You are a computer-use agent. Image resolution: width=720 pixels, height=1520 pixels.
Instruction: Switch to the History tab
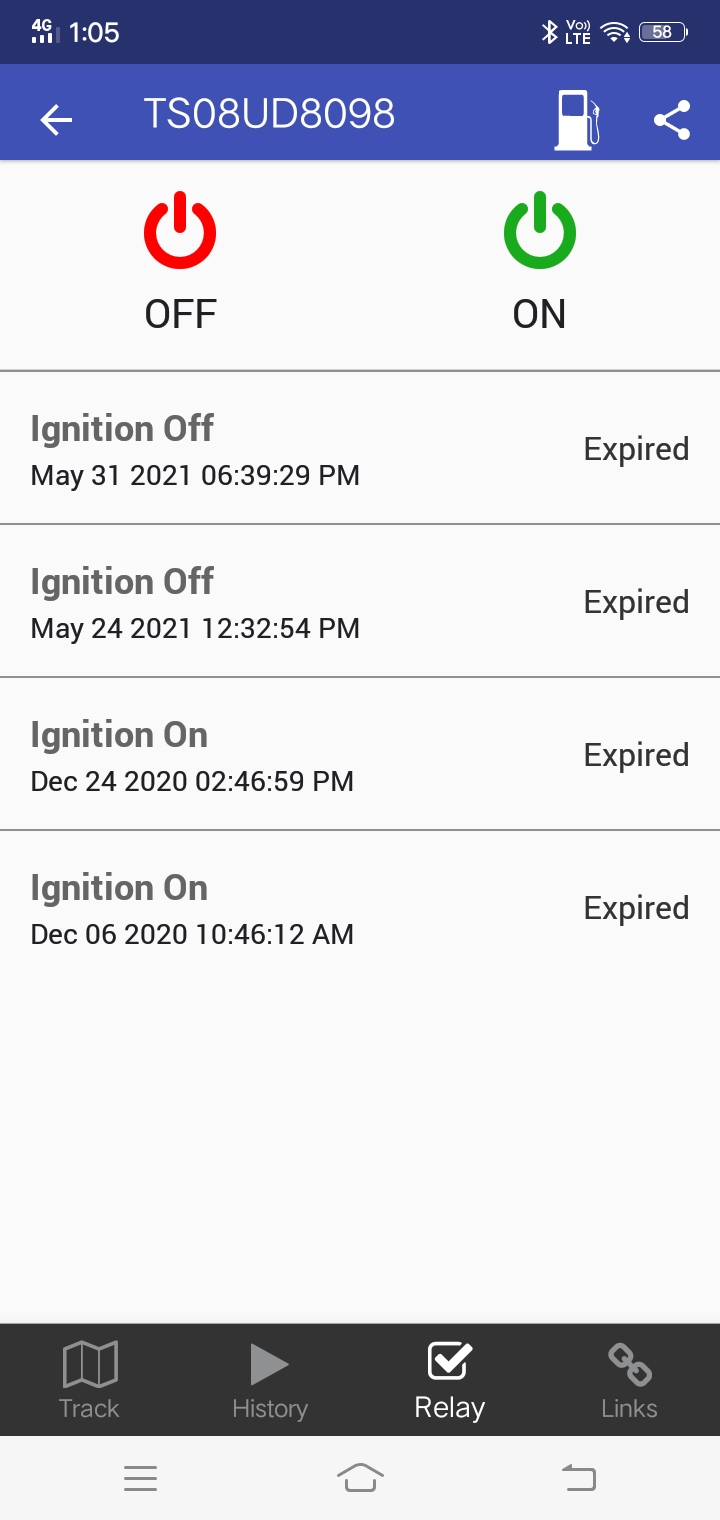pos(270,1381)
